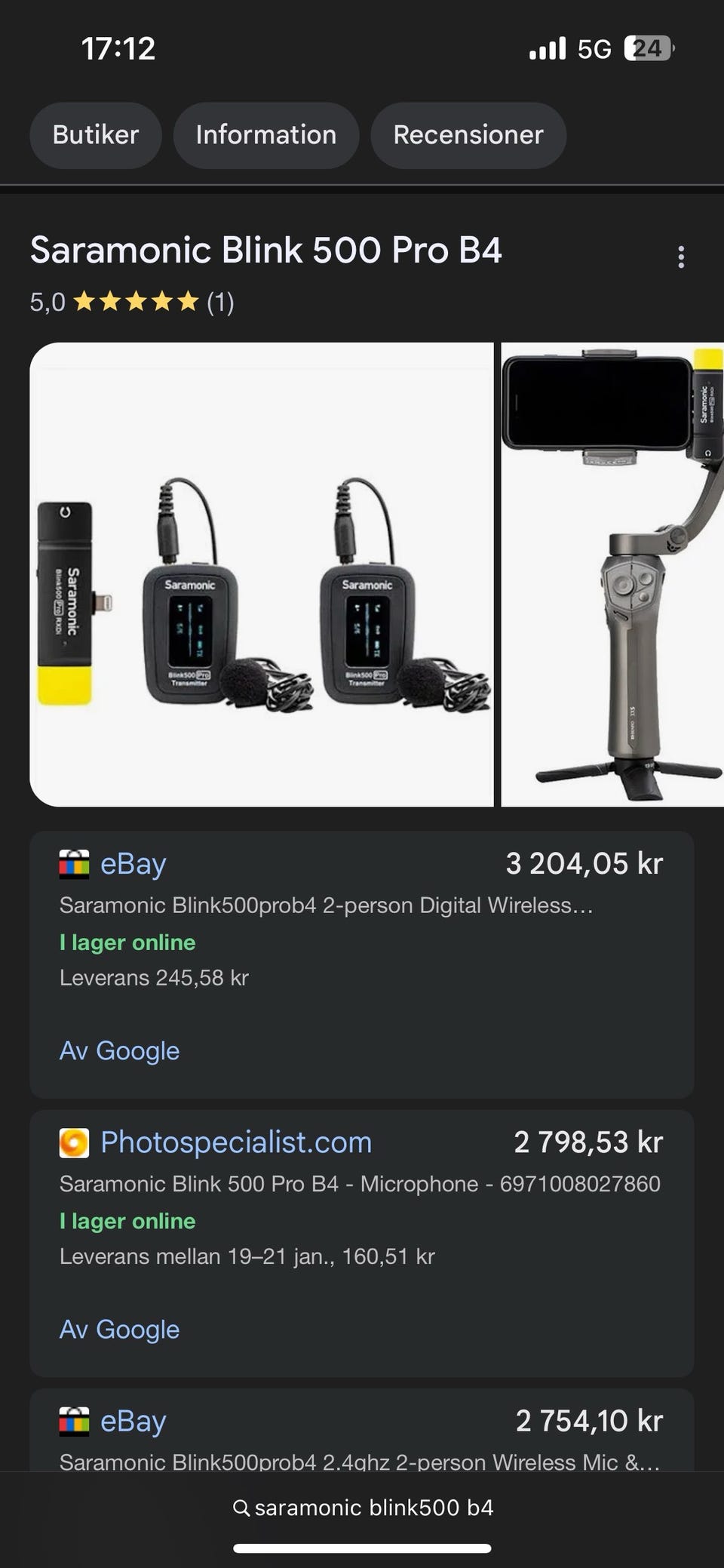Screen dimensions: 724x1568
Task: Tap the saramonic blink500 b4 search field
Action: click(x=363, y=1508)
